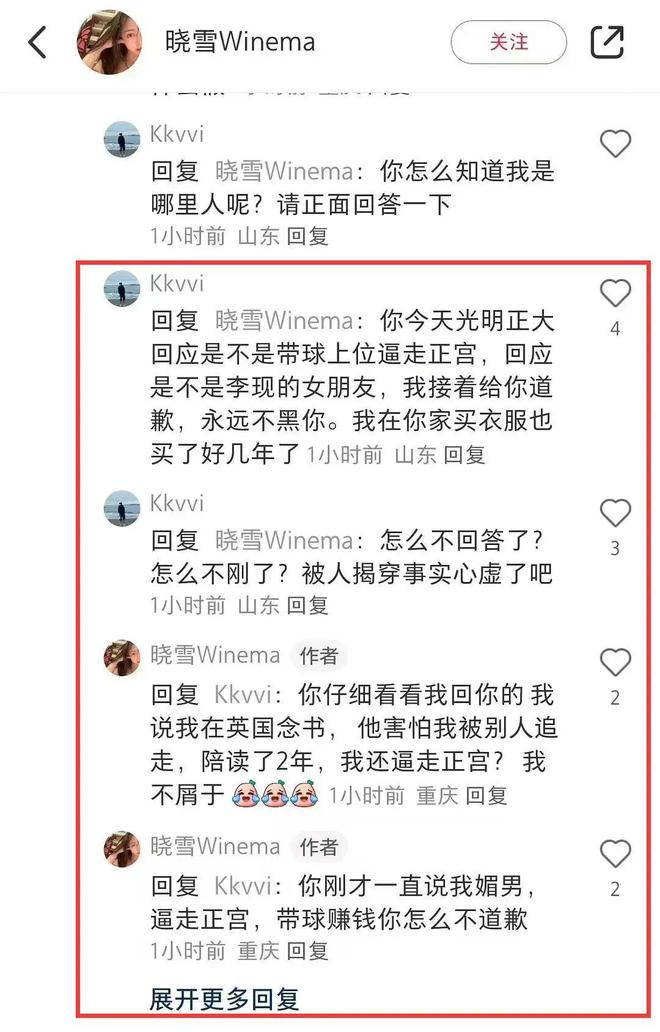The width and height of the screenshot is (660, 1032).
Task: Follow 晓雪Winema with the 关注 button
Action: coord(508,42)
